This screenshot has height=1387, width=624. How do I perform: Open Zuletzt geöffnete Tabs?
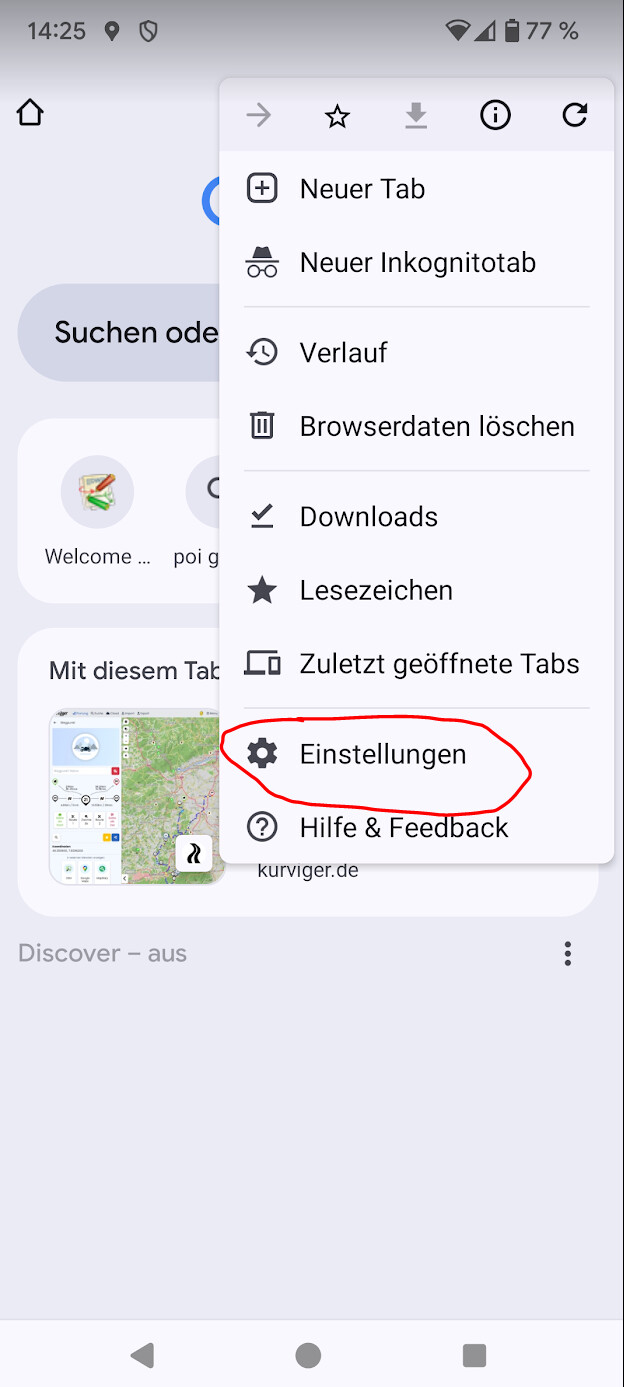tap(439, 664)
